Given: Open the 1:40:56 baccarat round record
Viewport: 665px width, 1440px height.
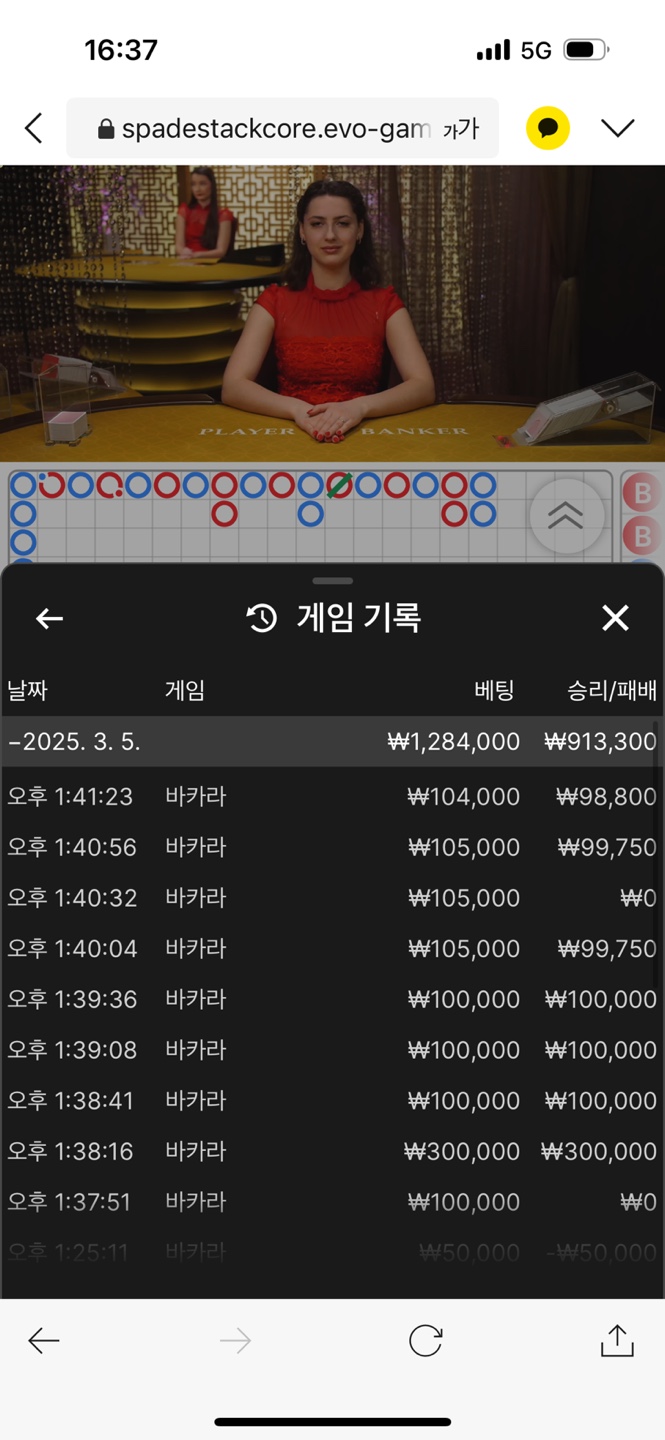Looking at the screenshot, I should (330, 847).
